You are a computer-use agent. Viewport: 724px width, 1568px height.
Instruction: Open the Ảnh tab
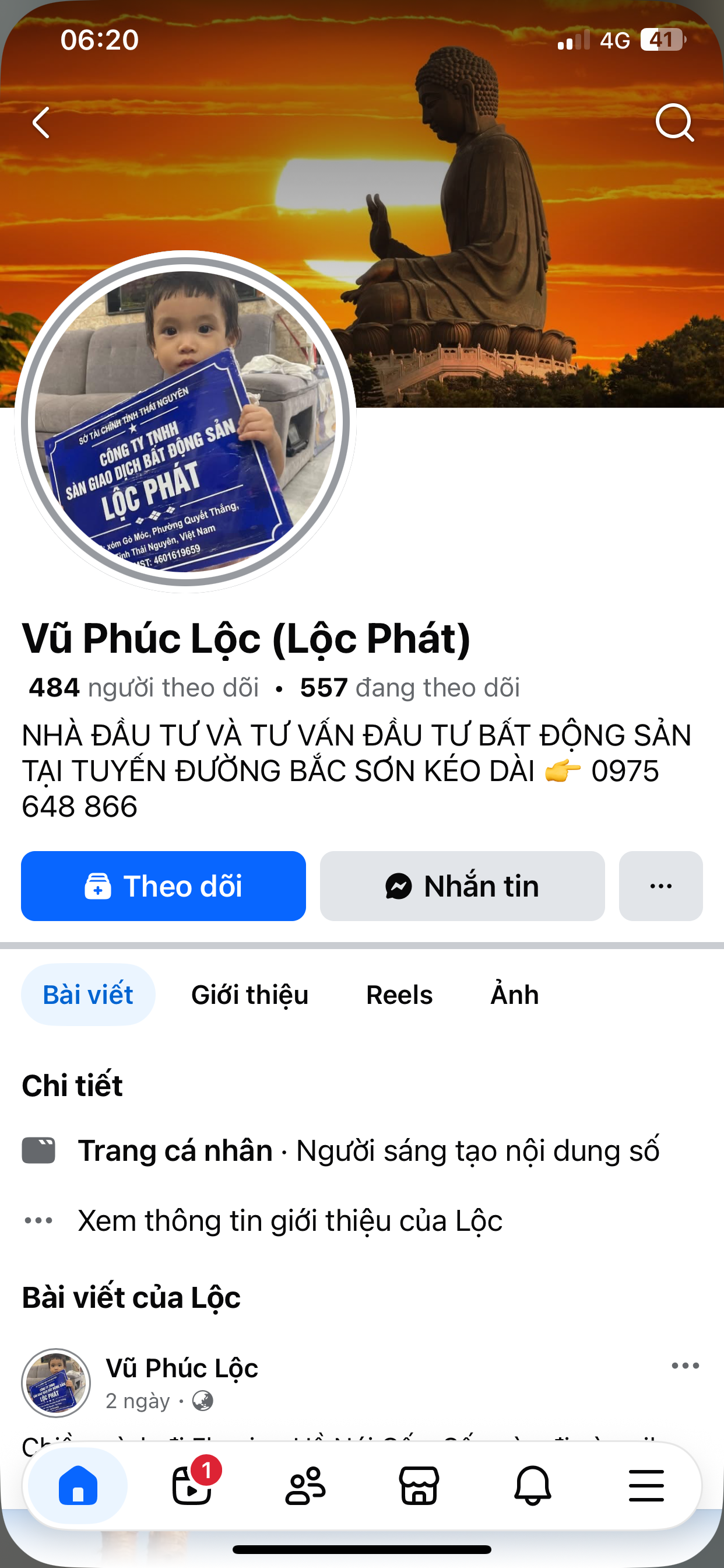pyautogui.click(x=515, y=995)
